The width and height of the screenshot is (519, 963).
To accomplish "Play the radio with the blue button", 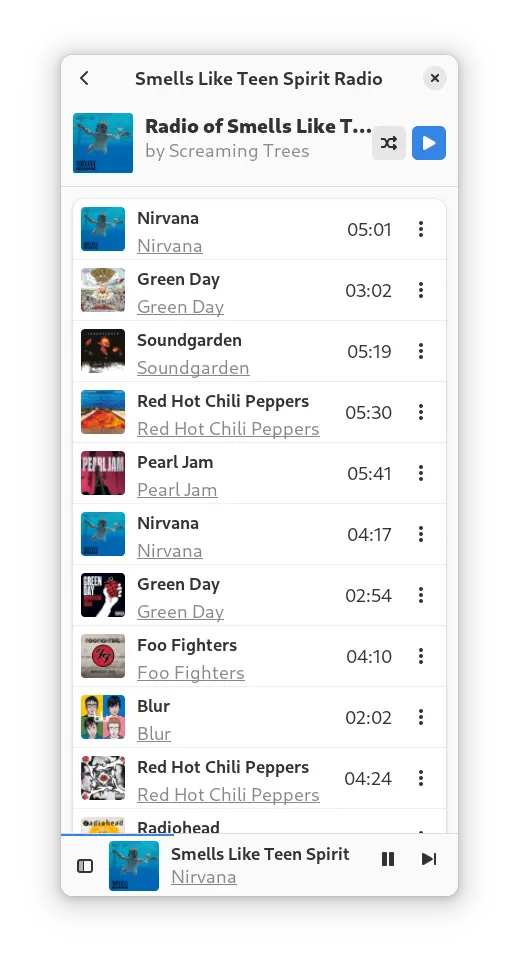I will (x=429, y=143).
